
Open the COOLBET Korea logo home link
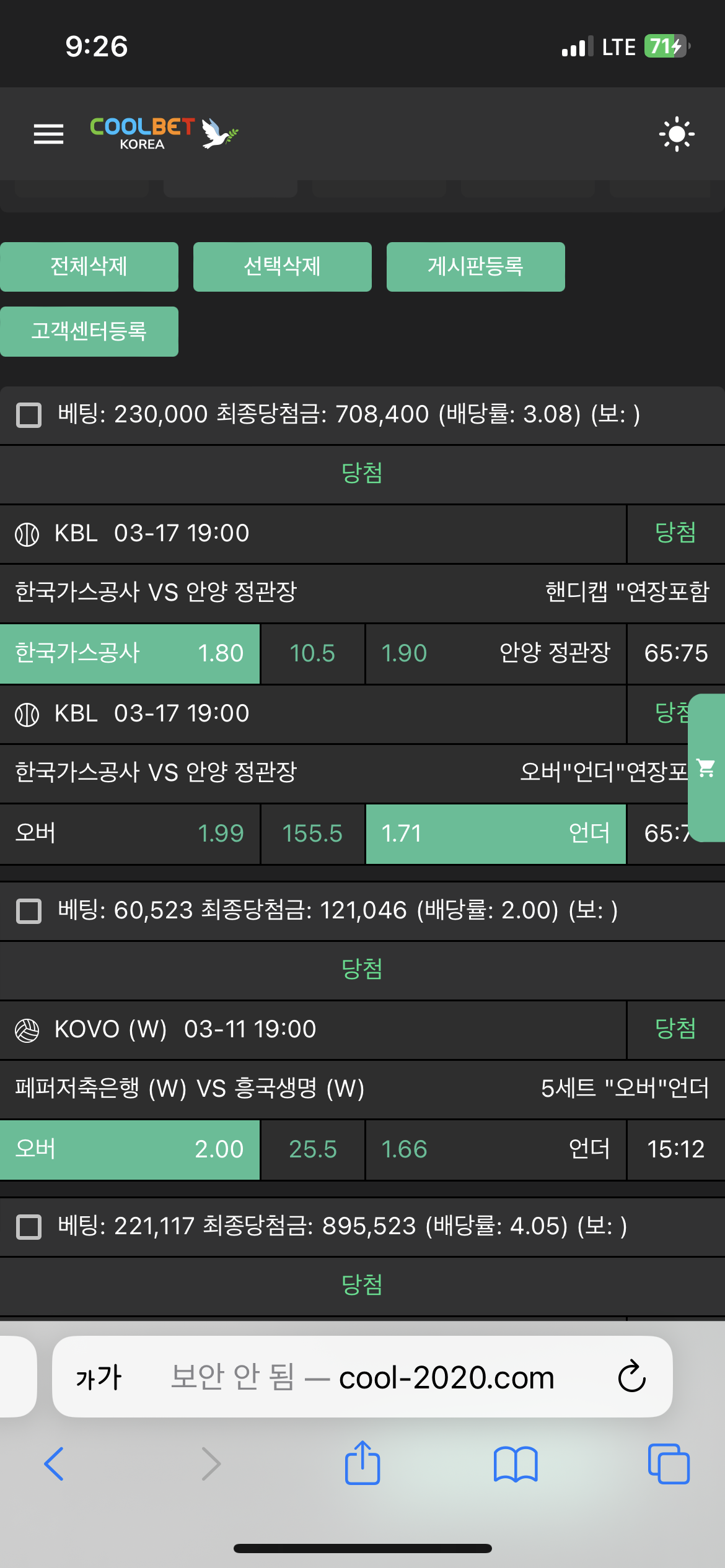[164, 133]
